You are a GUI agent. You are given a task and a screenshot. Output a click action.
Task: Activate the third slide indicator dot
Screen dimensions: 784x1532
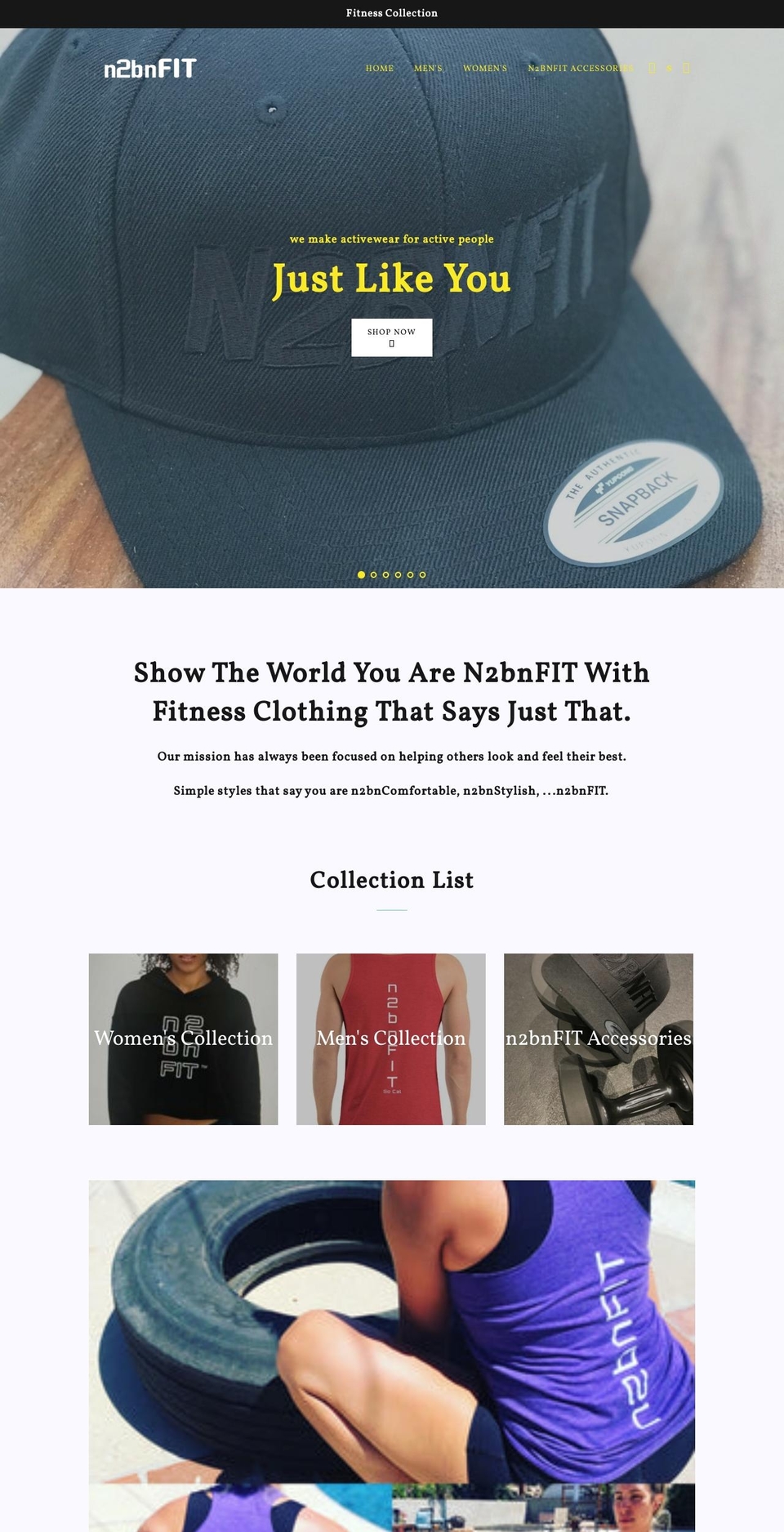coord(384,574)
